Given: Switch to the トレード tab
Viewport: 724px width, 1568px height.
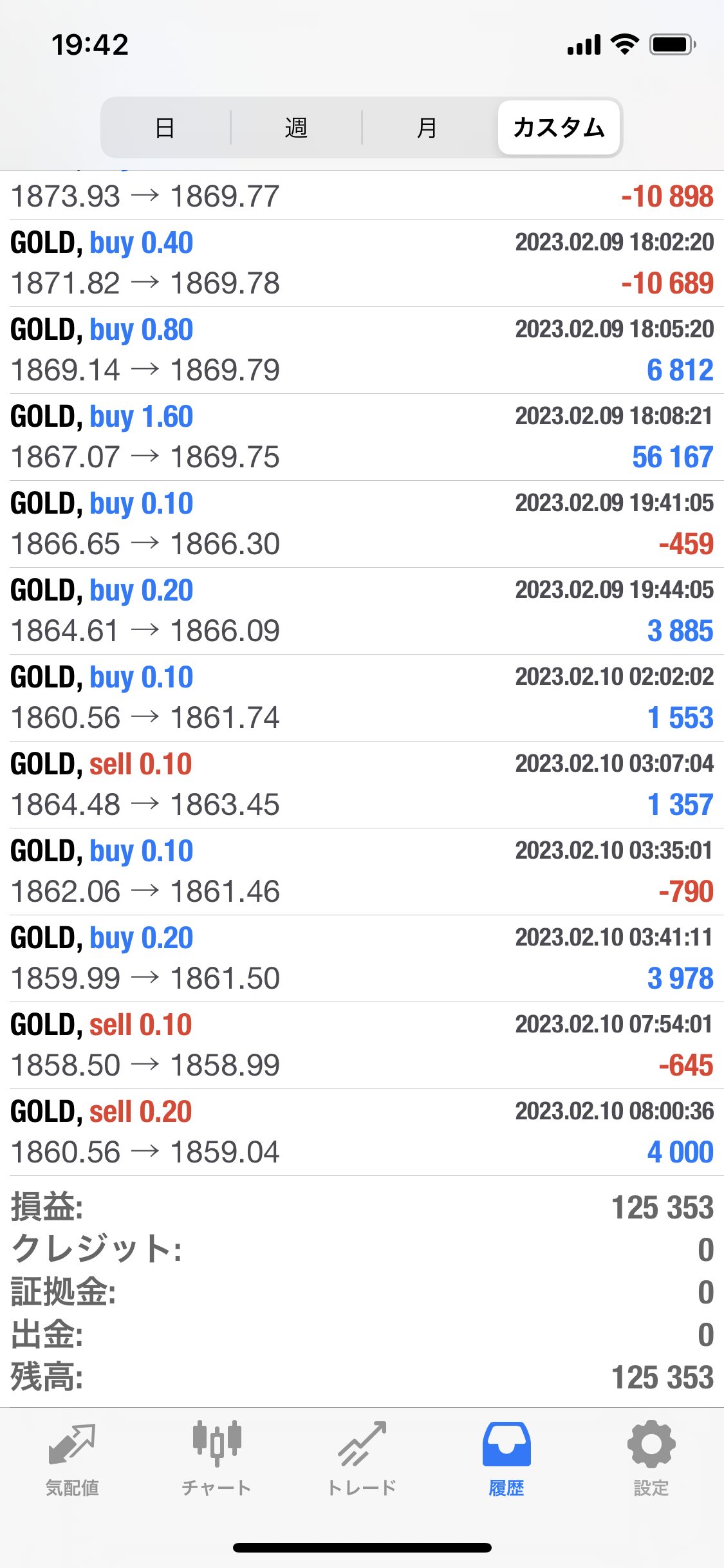Looking at the screenshot, I should 362,1459.
